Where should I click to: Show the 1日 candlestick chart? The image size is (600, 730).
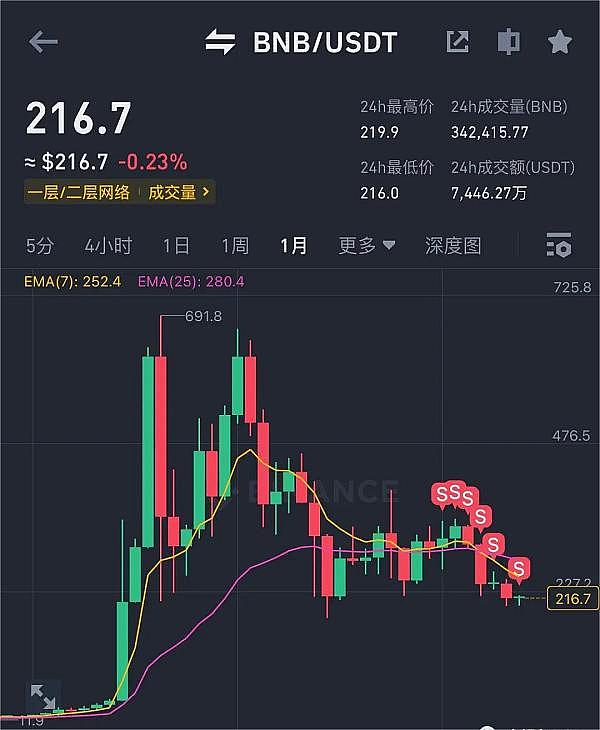click(176, 245)
